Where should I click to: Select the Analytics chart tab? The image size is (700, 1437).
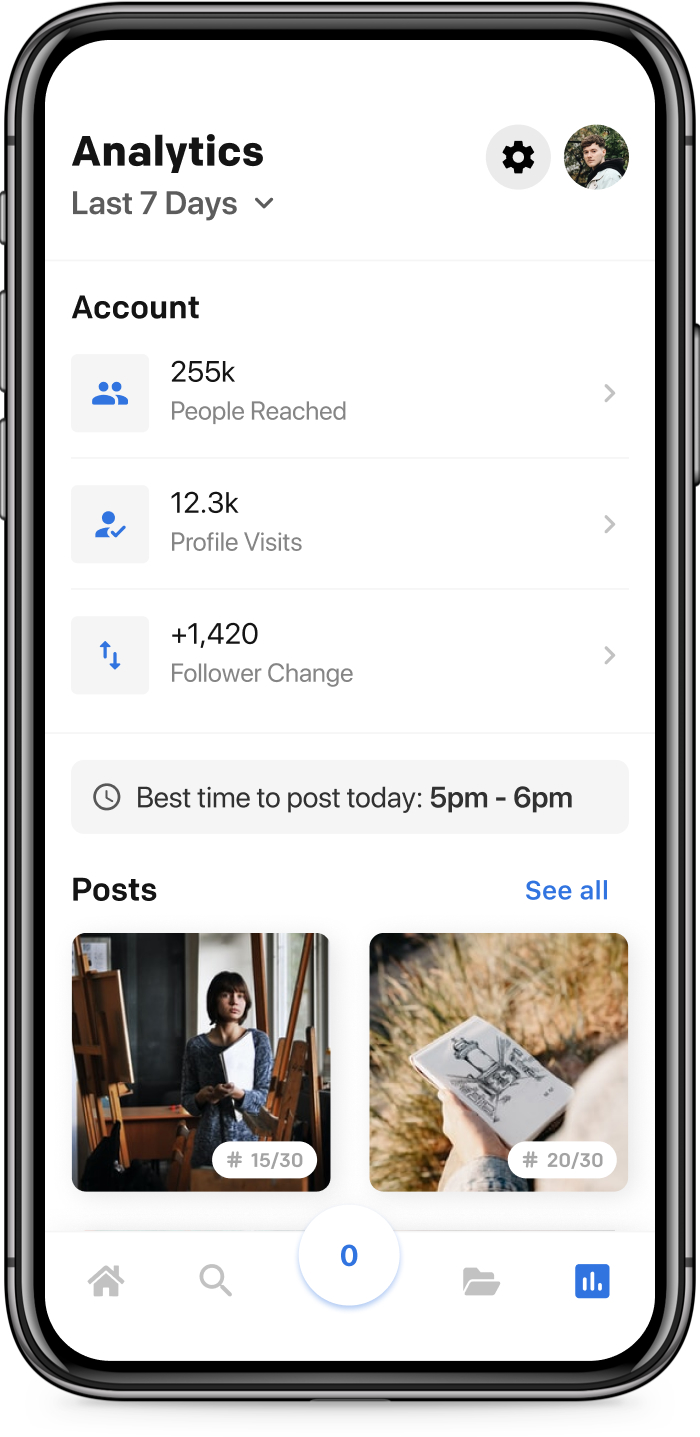coord(592,1281)
